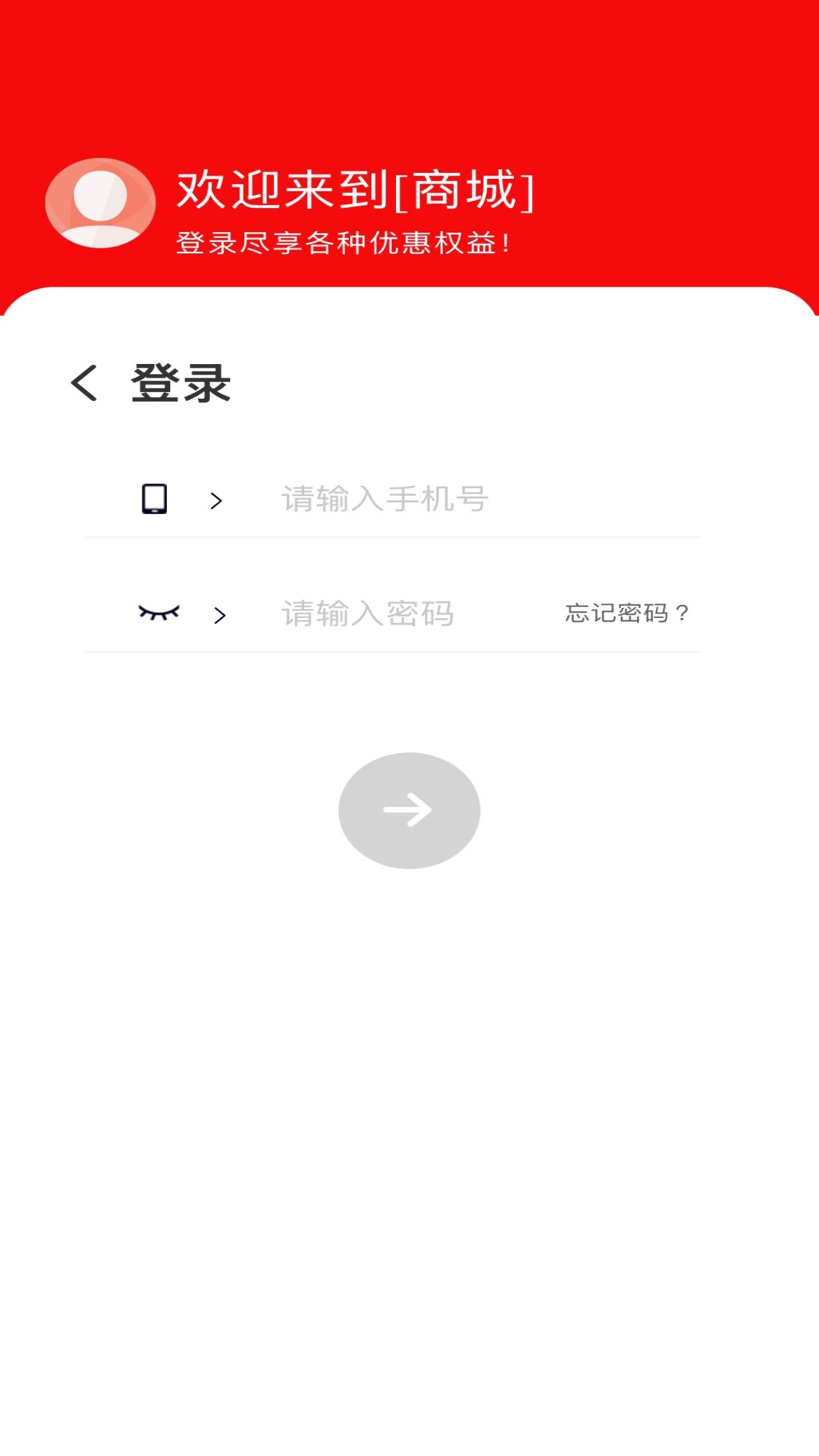Click the 登录 page title
The height and width of the screenshot is (1456, 819).
point(182,383)
